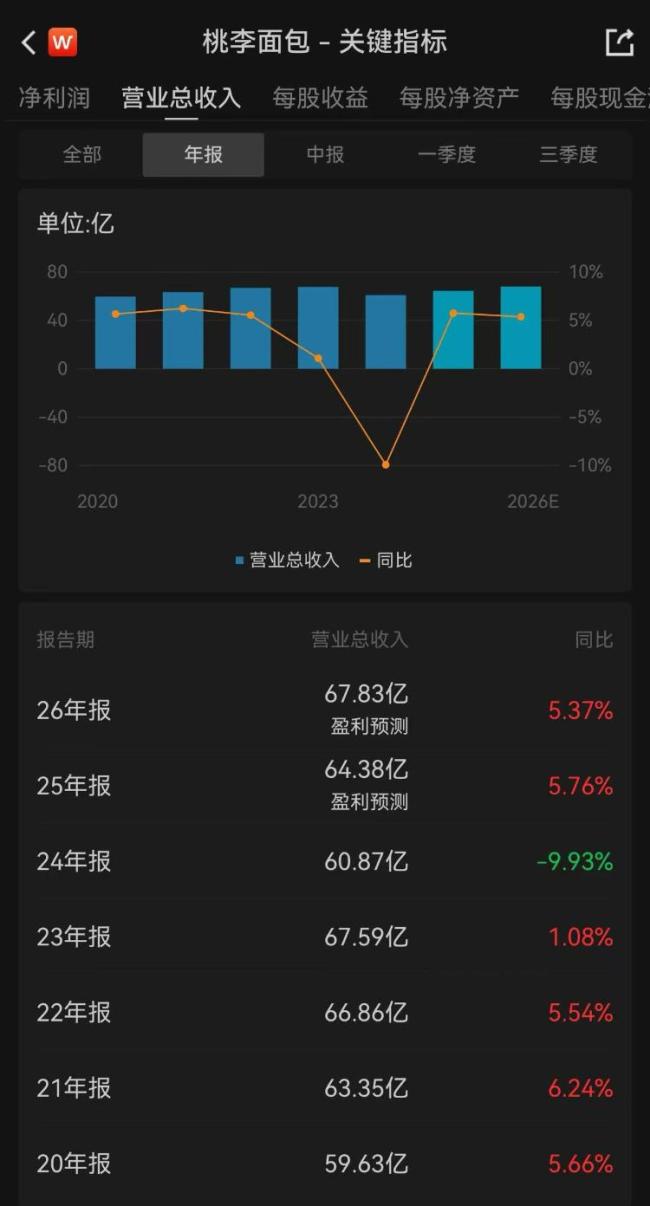The image size is (650, 1206).
Task: Open the 每股收益 tab
Action: [x=320, y=98]
